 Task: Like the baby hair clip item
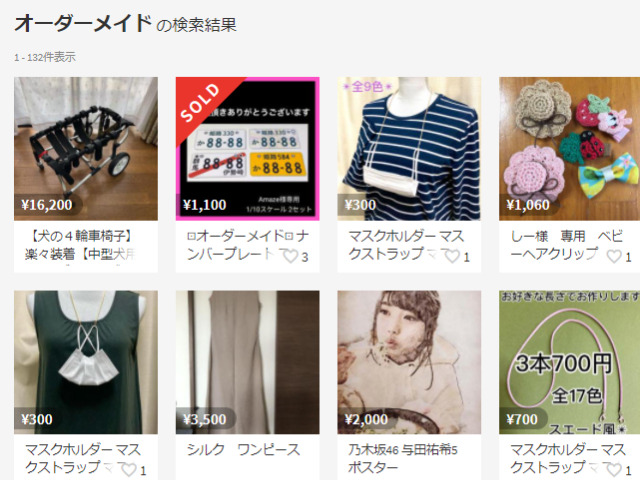click(613, 257)
